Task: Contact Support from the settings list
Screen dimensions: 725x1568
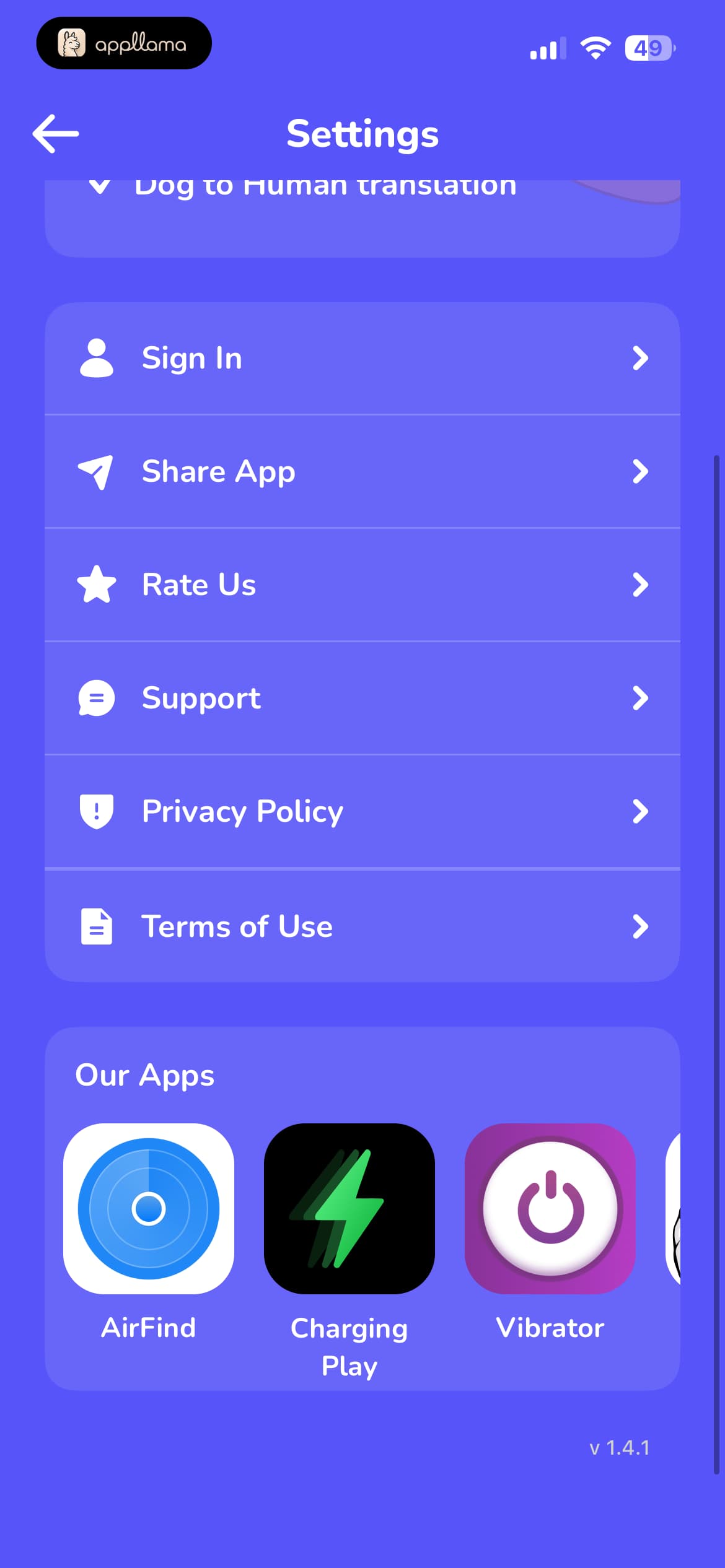Action: (362, 698)
